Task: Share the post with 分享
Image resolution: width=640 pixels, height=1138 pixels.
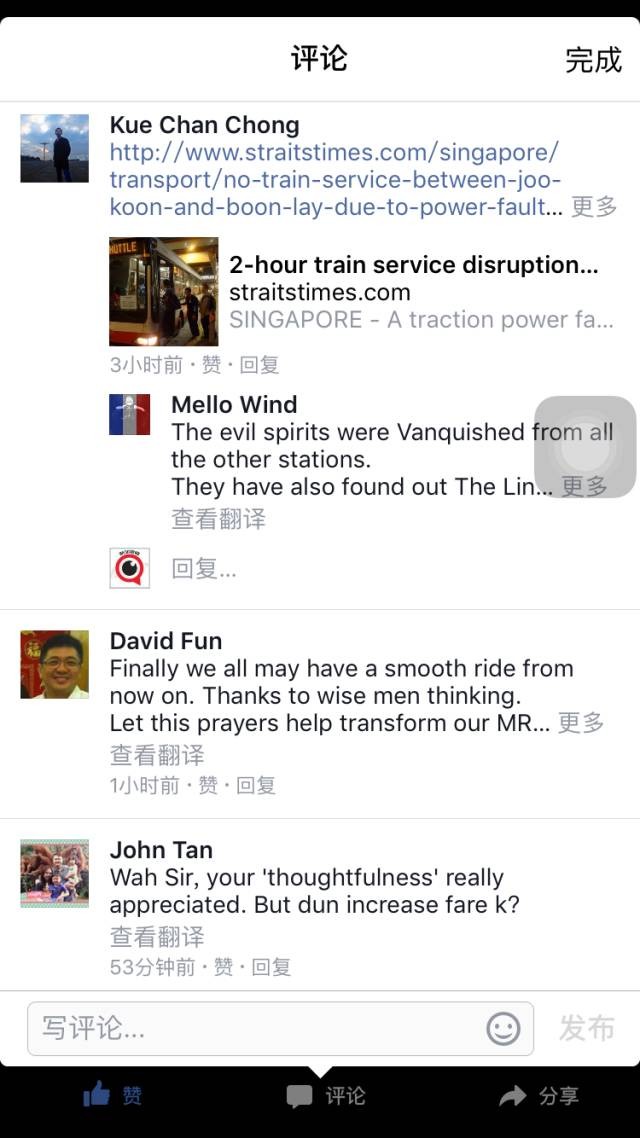Action: tap(540, 1096)
